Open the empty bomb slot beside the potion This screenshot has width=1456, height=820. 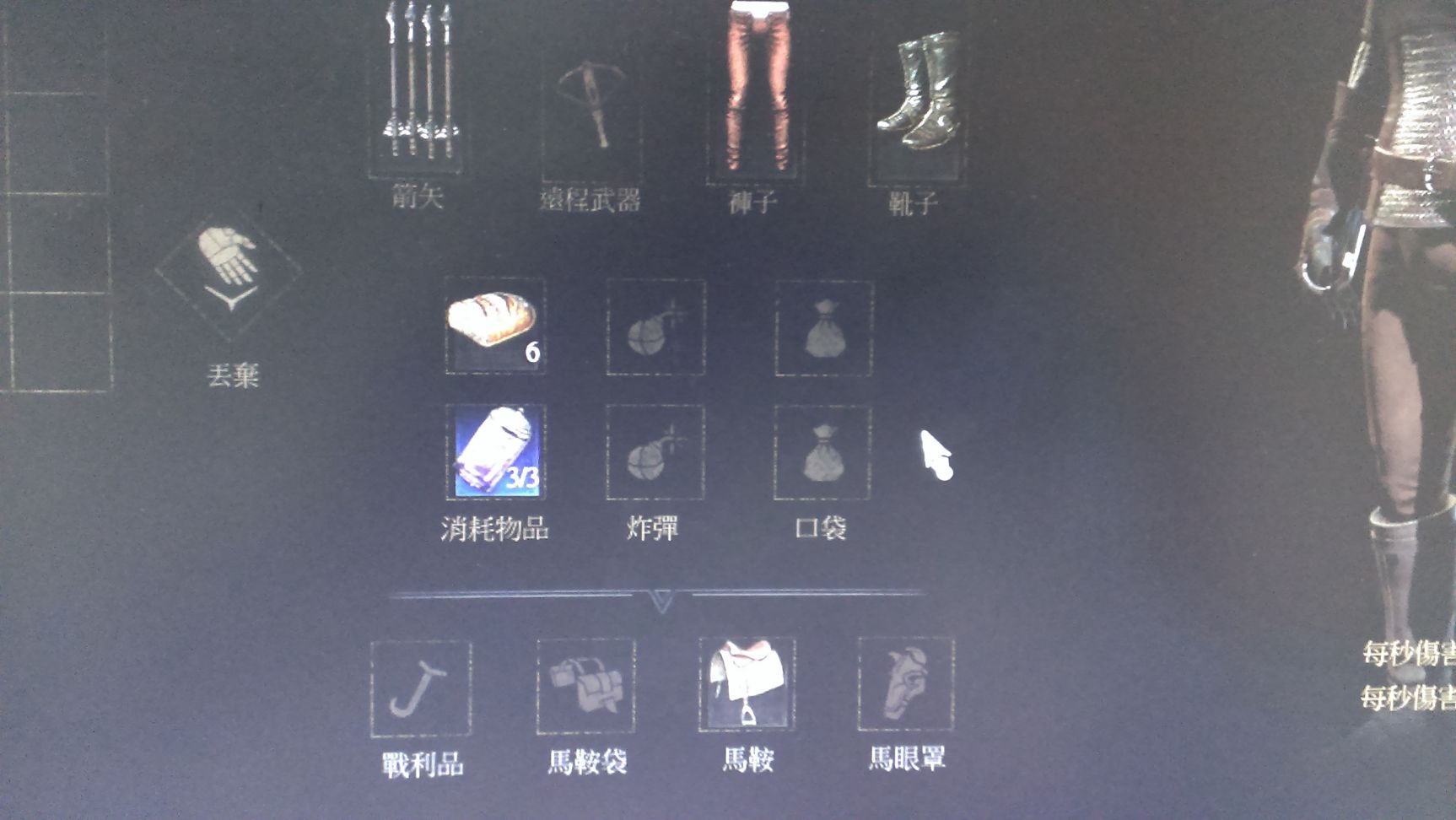click(x=655, y=452)
